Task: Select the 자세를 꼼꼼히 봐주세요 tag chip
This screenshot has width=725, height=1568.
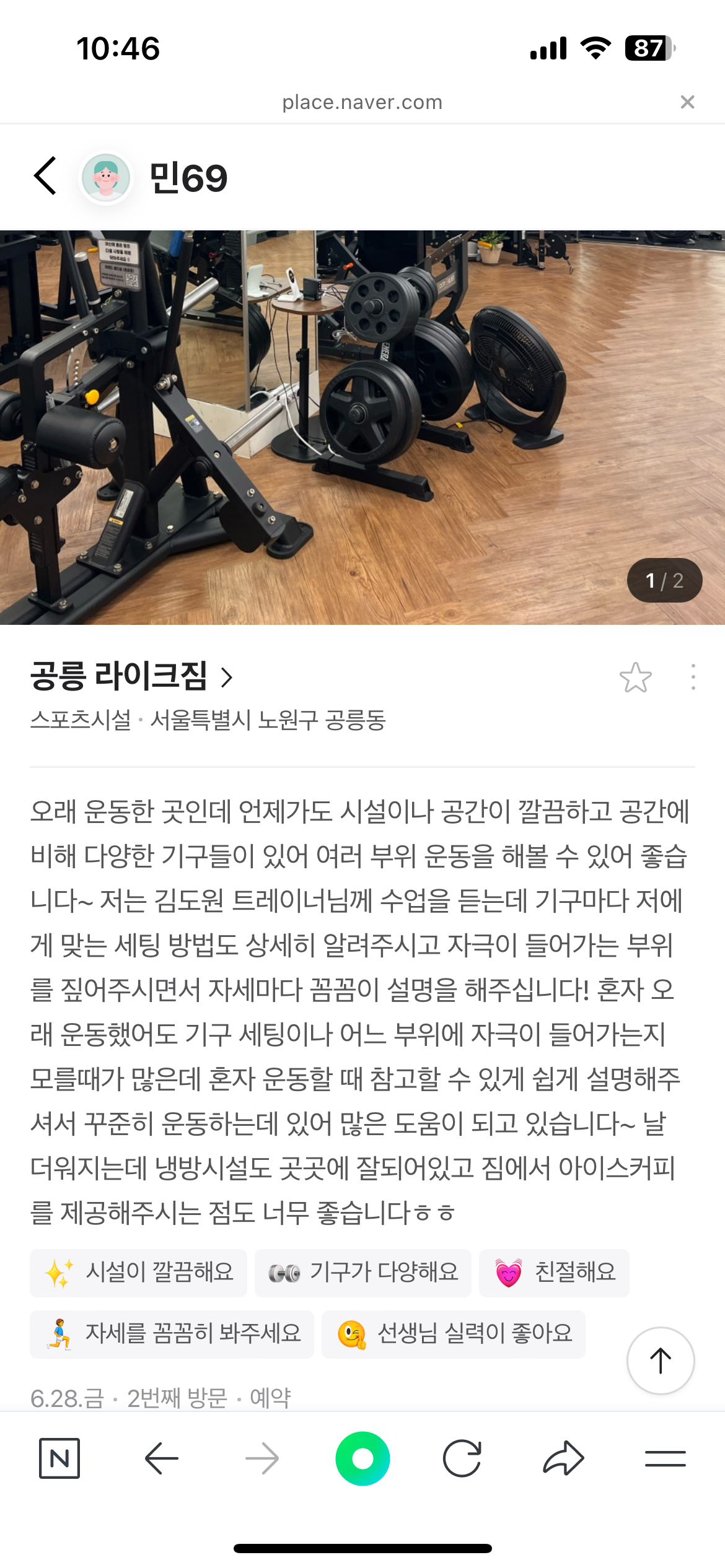Action: pyautogui.click(x=172, y=1334)
